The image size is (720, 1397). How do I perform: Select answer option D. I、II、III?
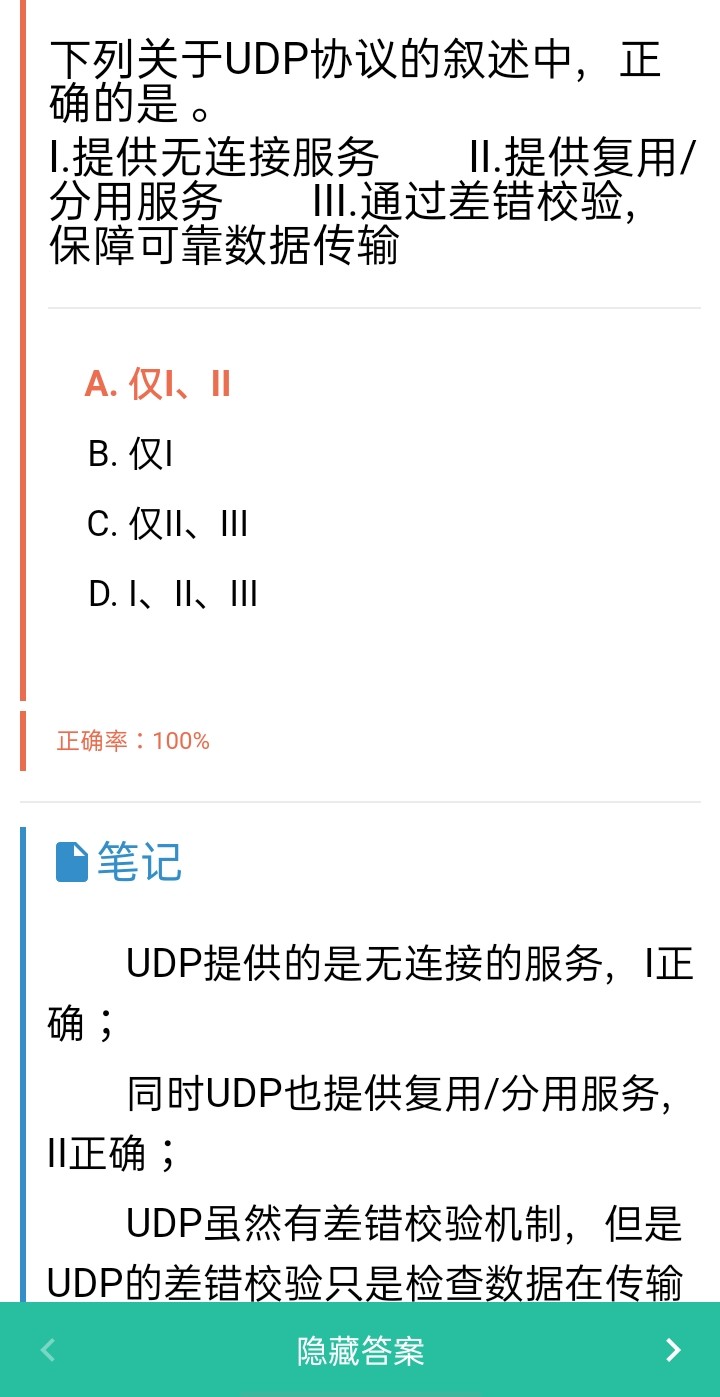tap(172, 594)
